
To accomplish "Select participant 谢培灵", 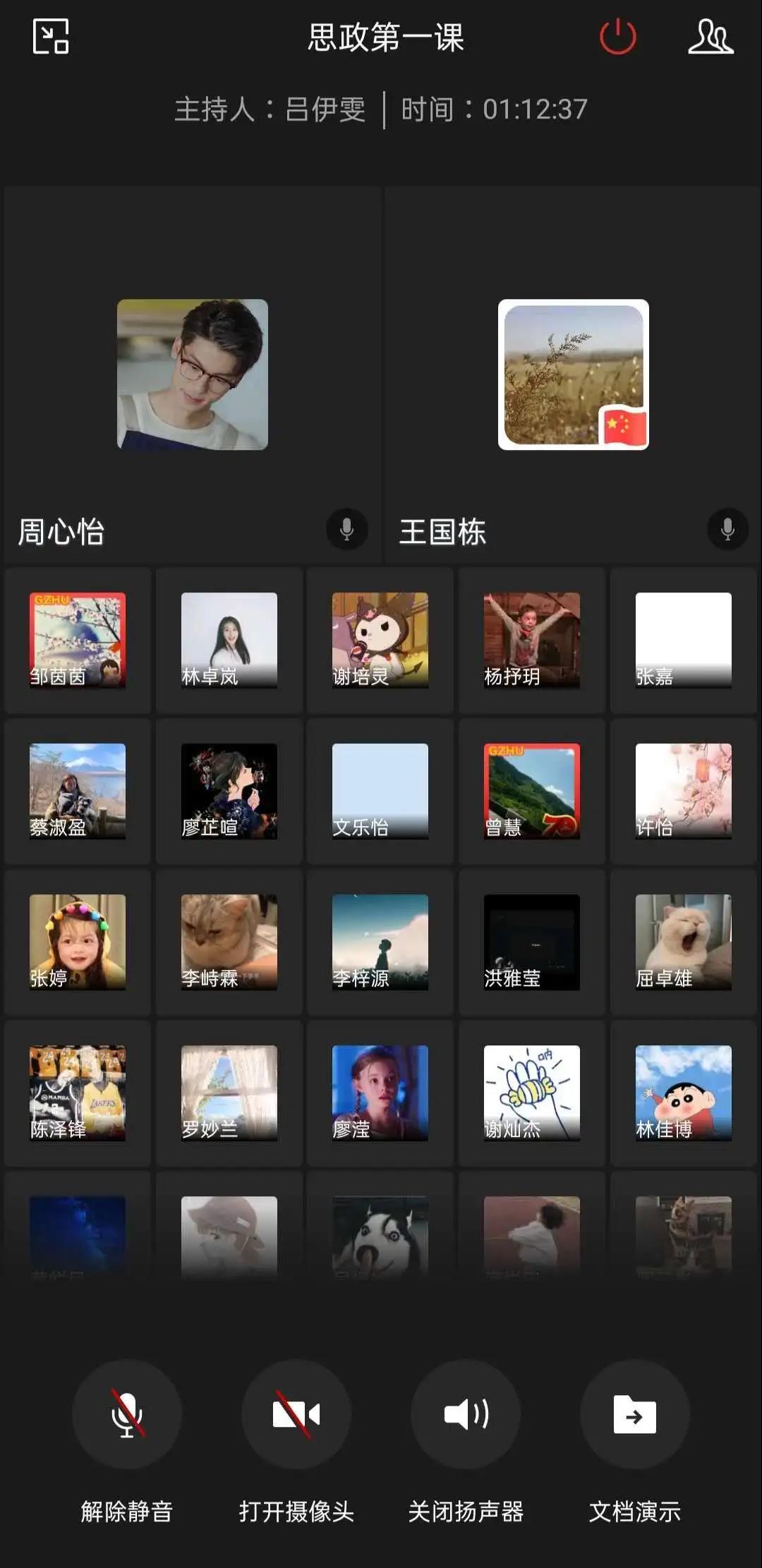I will pyautogui.click(x=380, y=640).
